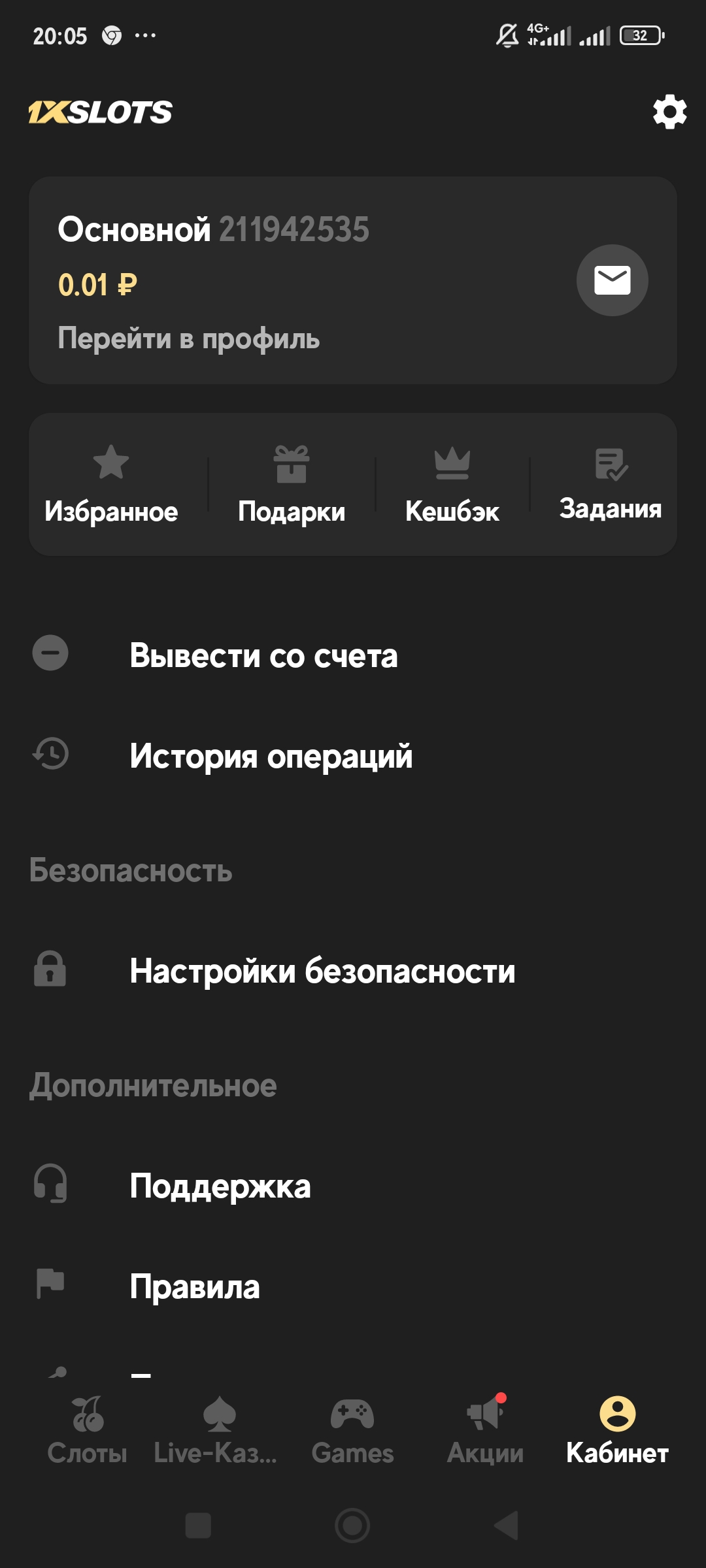The image size is (706, 1568).
Task: Switch to the Games tab
Action: click(352, 1431)
